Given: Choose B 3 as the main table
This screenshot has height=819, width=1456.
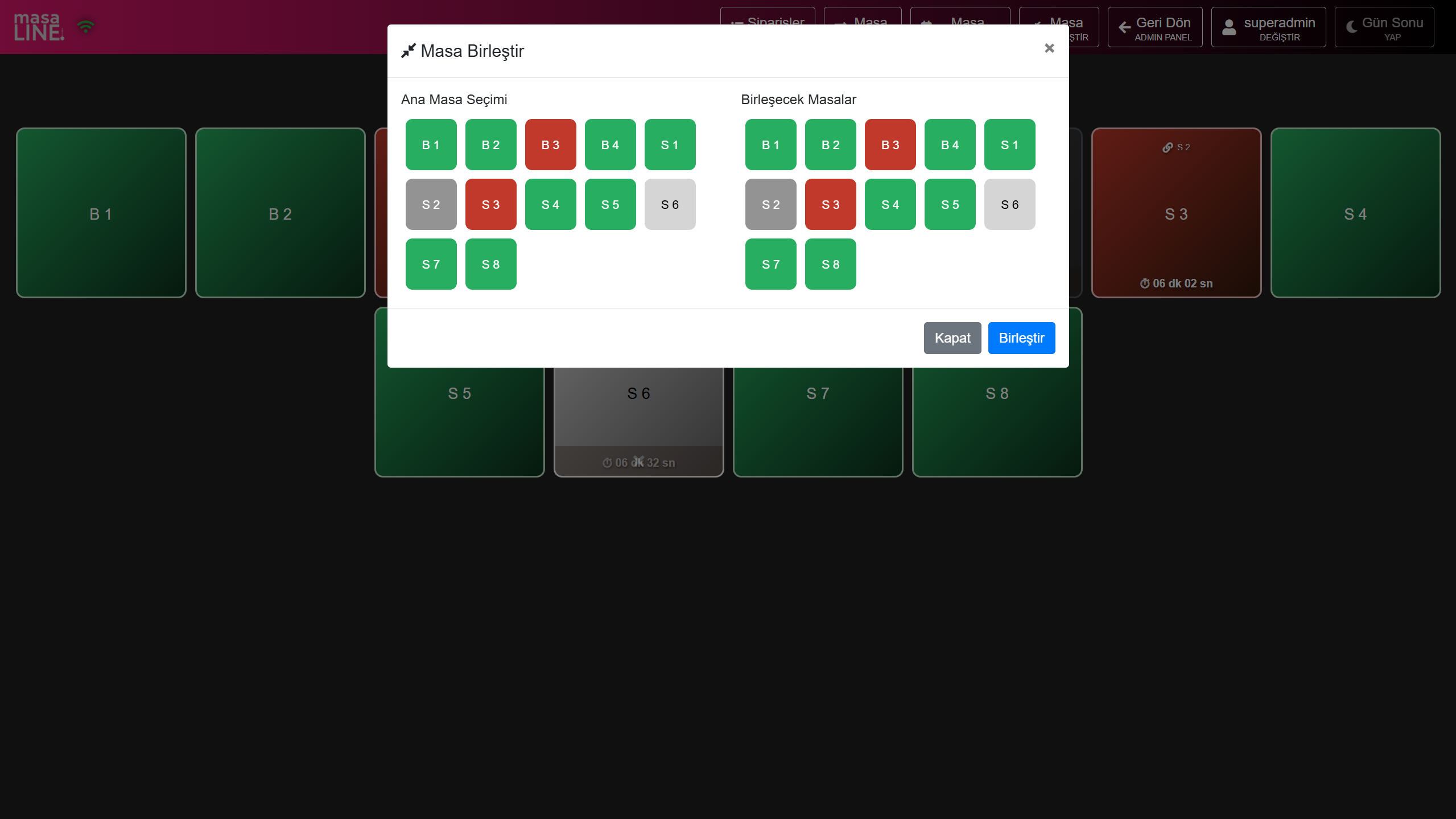Looking at the screenshot, I should [550, 145].
